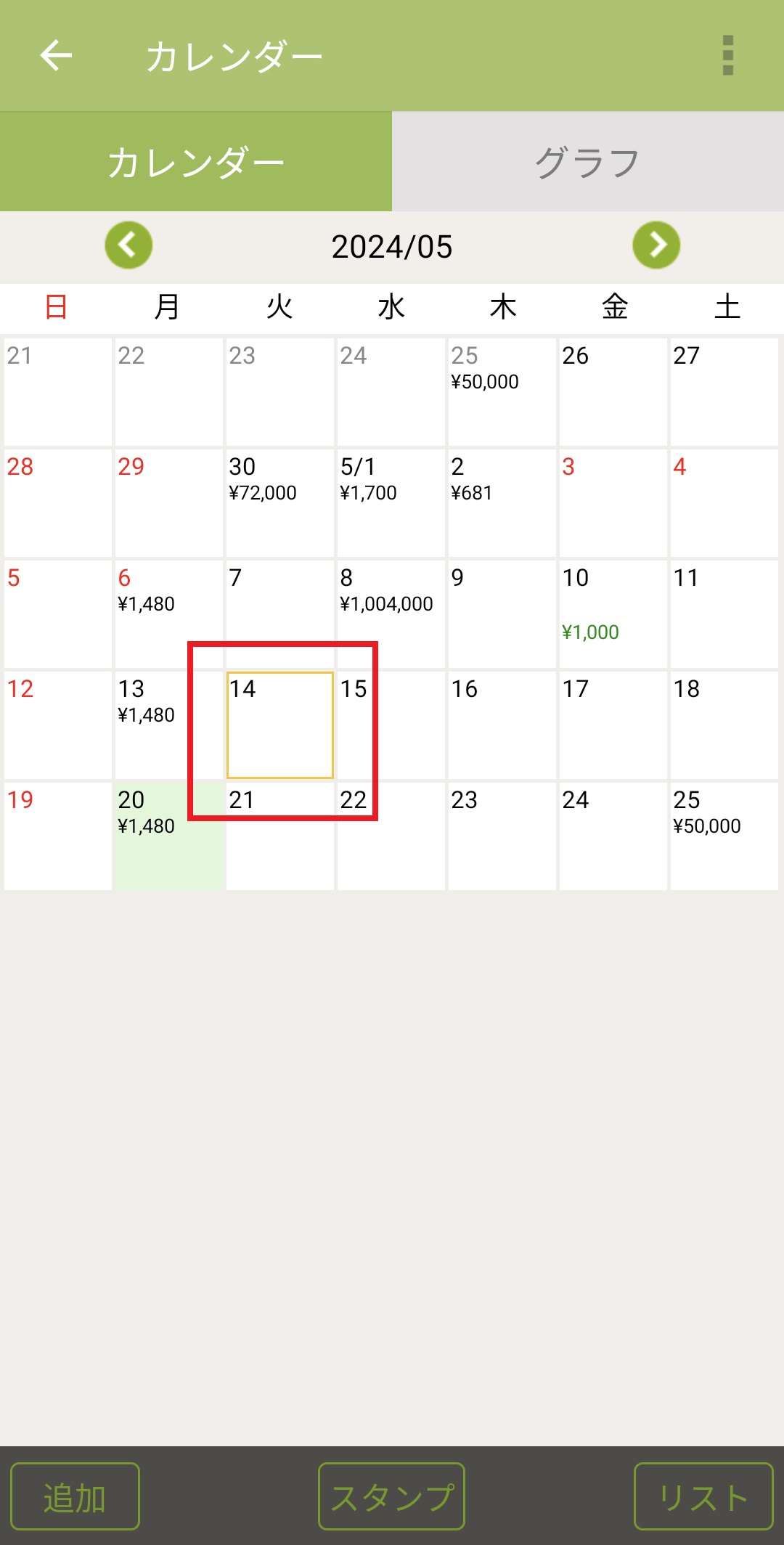
Task: Choose April 30 with ¥72,000
Action: [x=280, y=502]
